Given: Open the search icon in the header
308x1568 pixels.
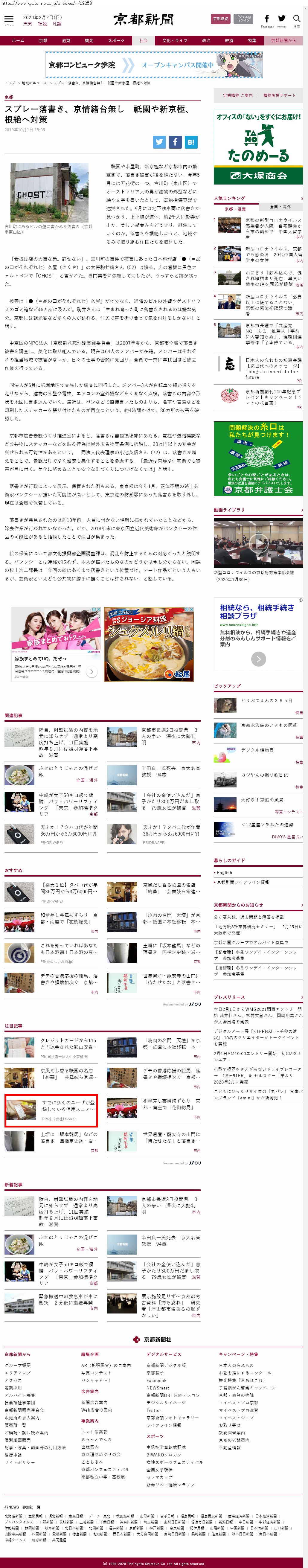Looking at the screenshot, I should pyautogui.click(x=296, y=19).
